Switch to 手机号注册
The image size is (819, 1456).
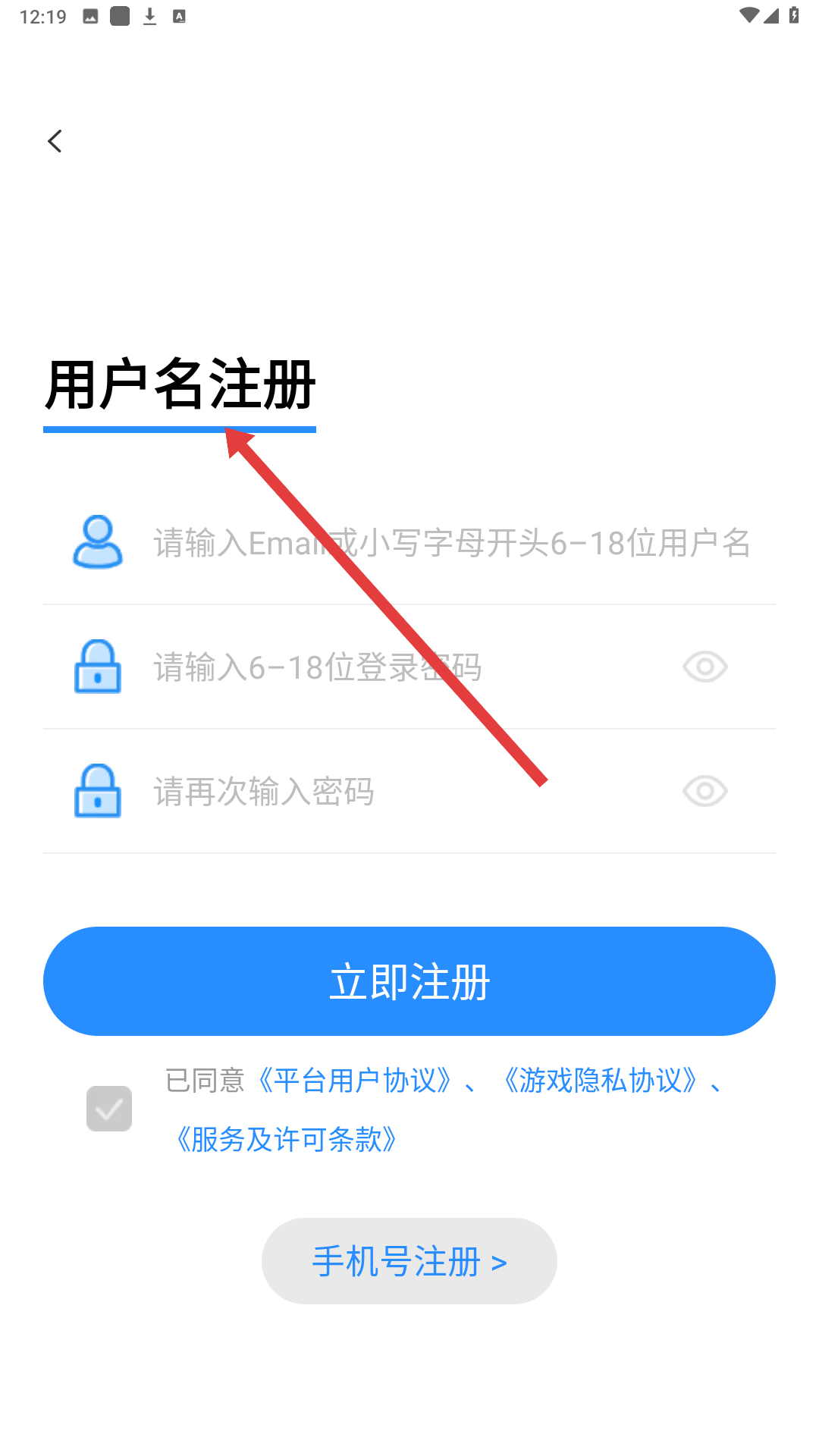pyautogui.click(x=409, y=1261)
